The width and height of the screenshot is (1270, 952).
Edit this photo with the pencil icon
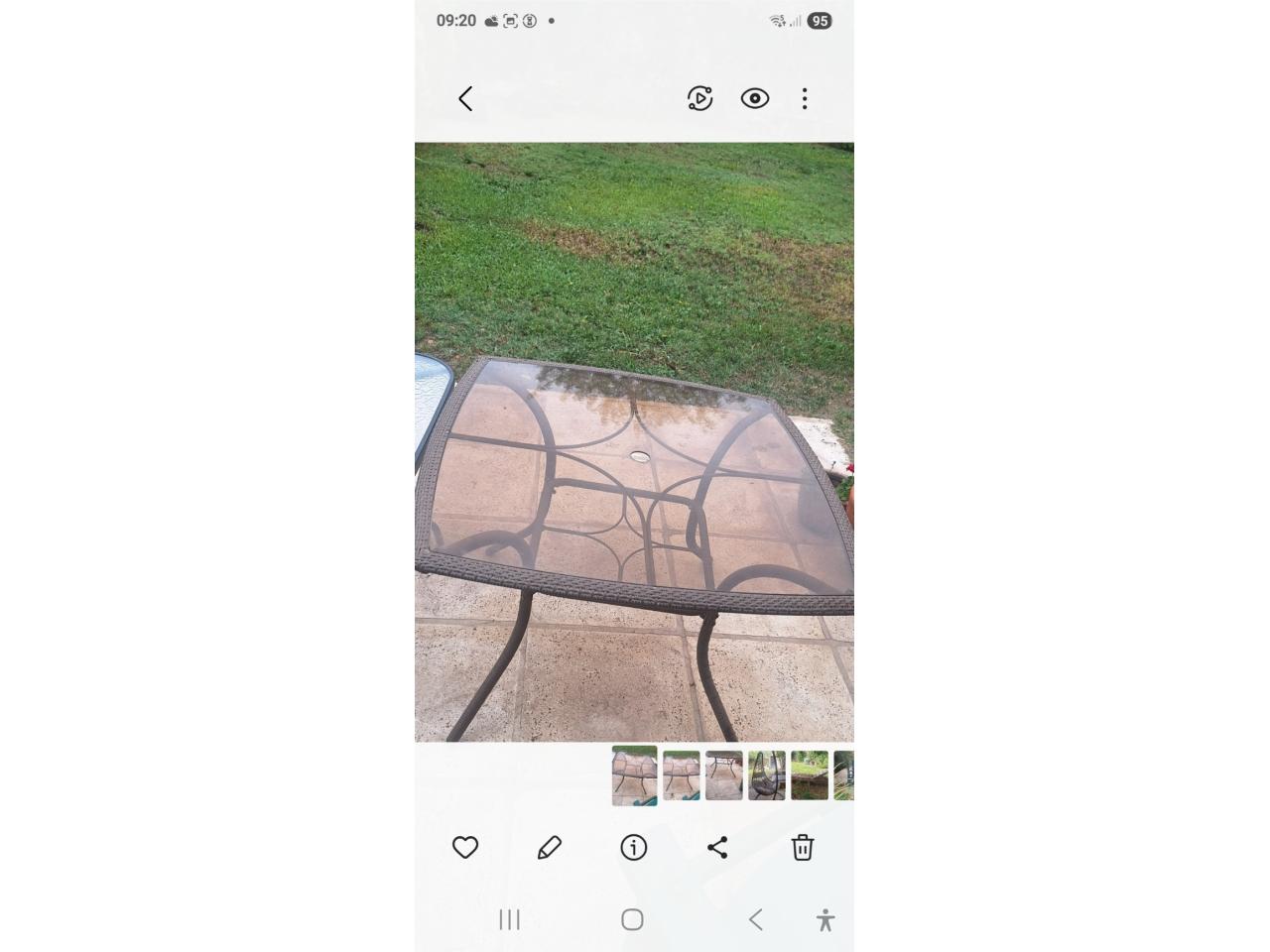click(x=550, y=847)
